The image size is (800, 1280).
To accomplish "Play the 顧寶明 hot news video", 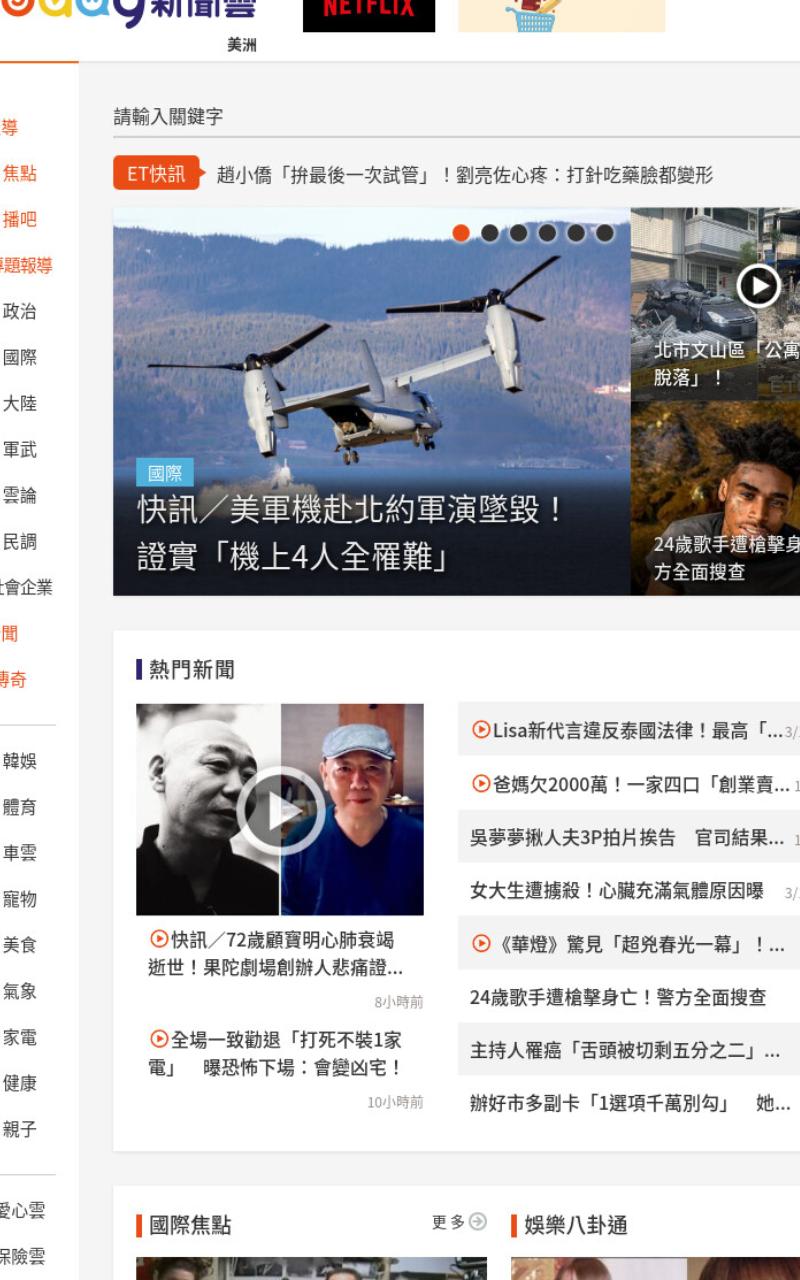I will pos(280,810).
